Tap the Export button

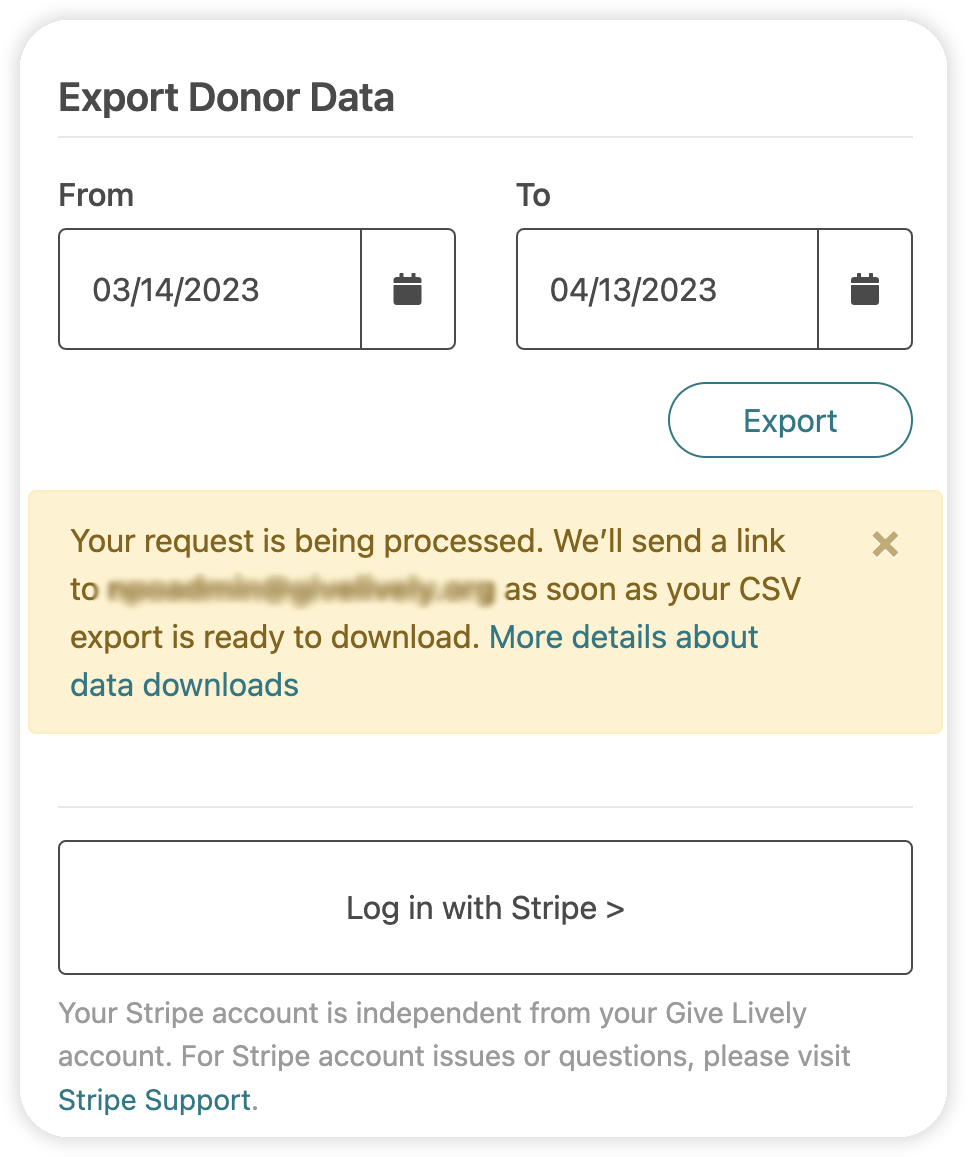[x=790, y=421]
